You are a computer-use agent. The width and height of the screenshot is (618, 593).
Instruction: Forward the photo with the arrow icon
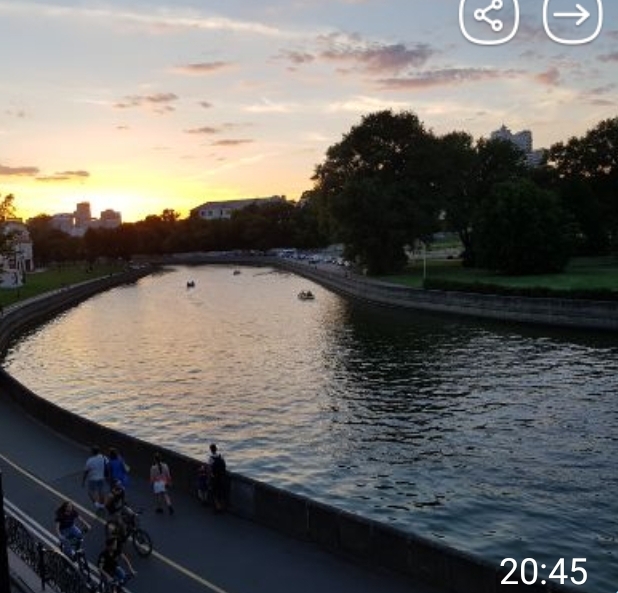572,16
